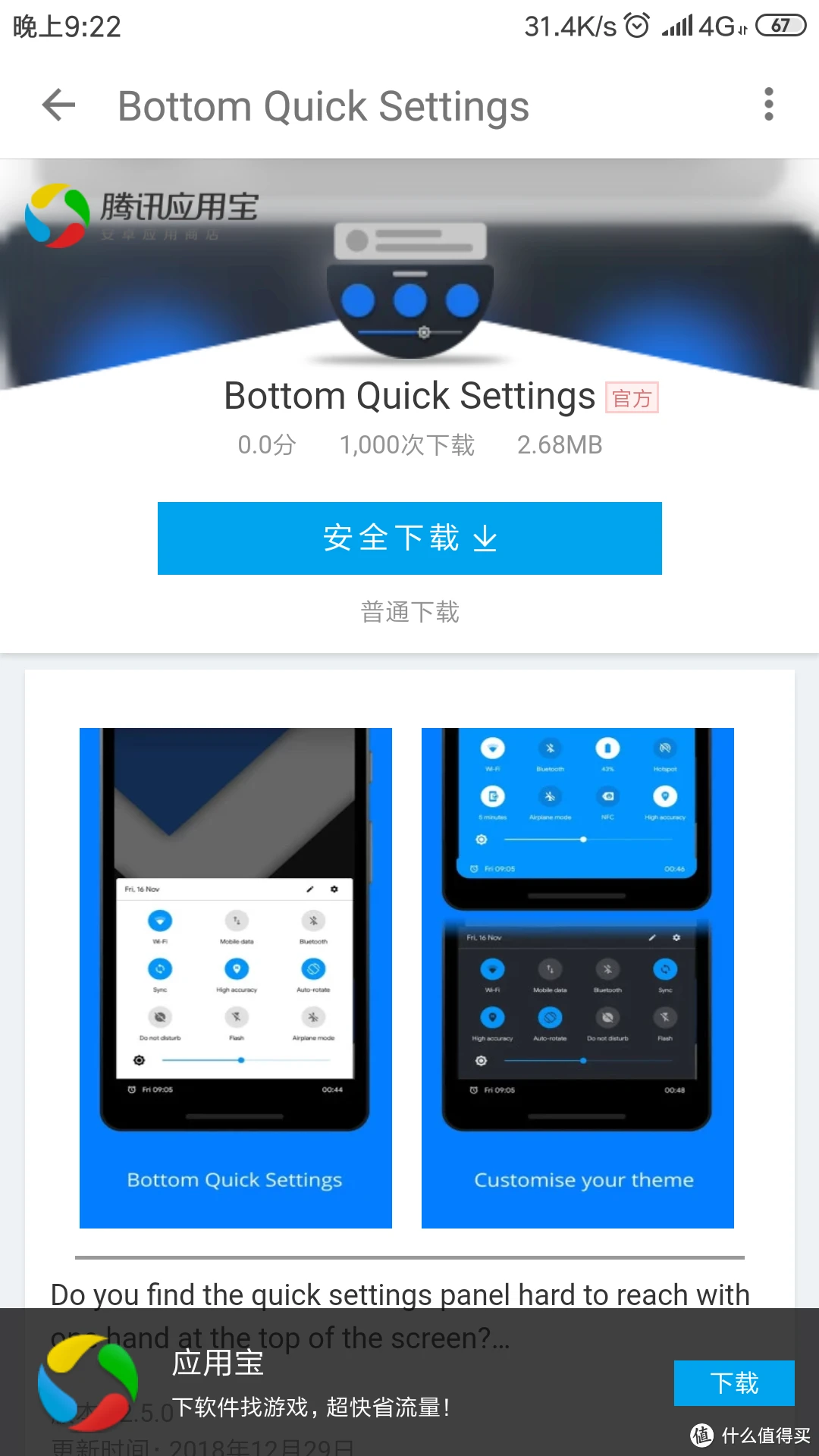Screen dimensions: 819x1456
Task: Open the three-dot overflow menu
Action: point(768,105)
